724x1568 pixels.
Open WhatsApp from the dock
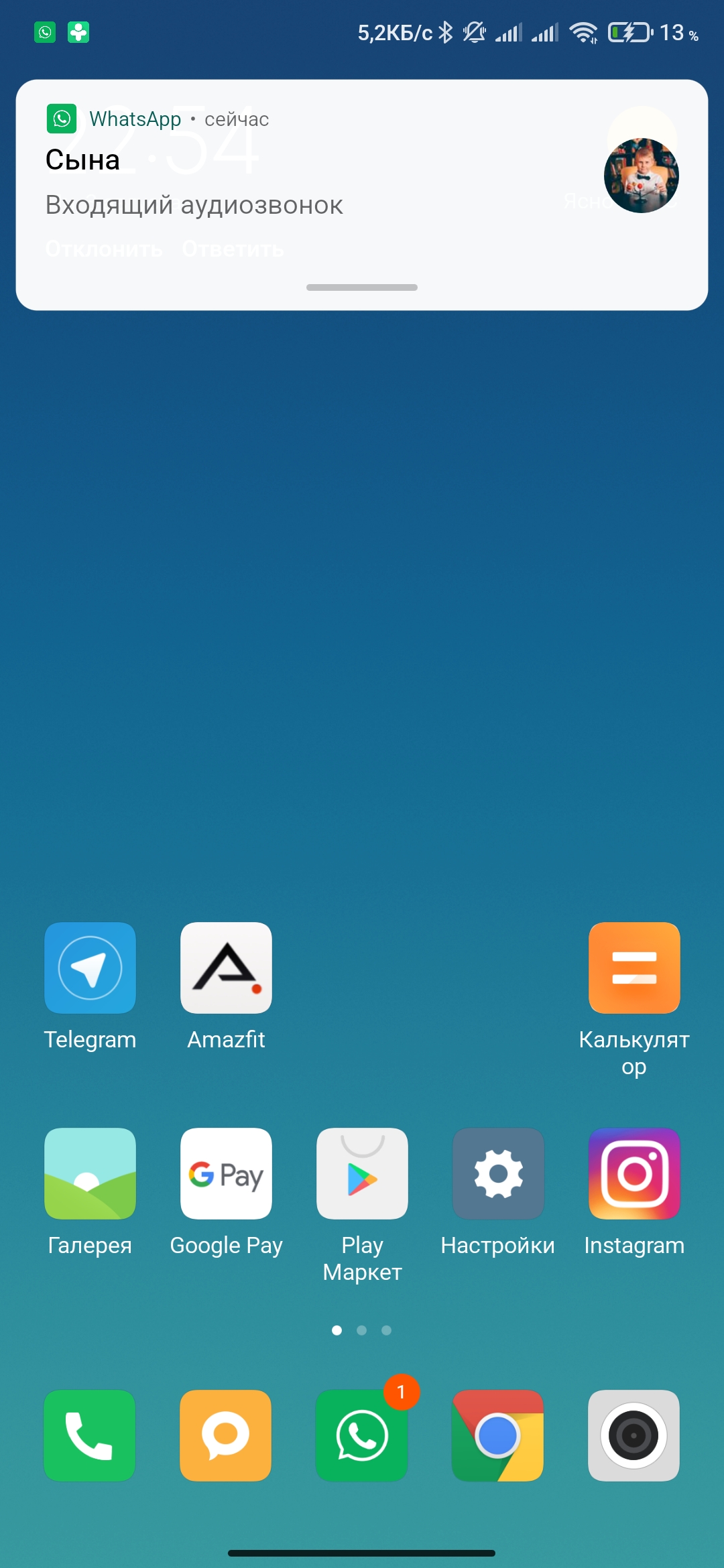coord(362,1435)
